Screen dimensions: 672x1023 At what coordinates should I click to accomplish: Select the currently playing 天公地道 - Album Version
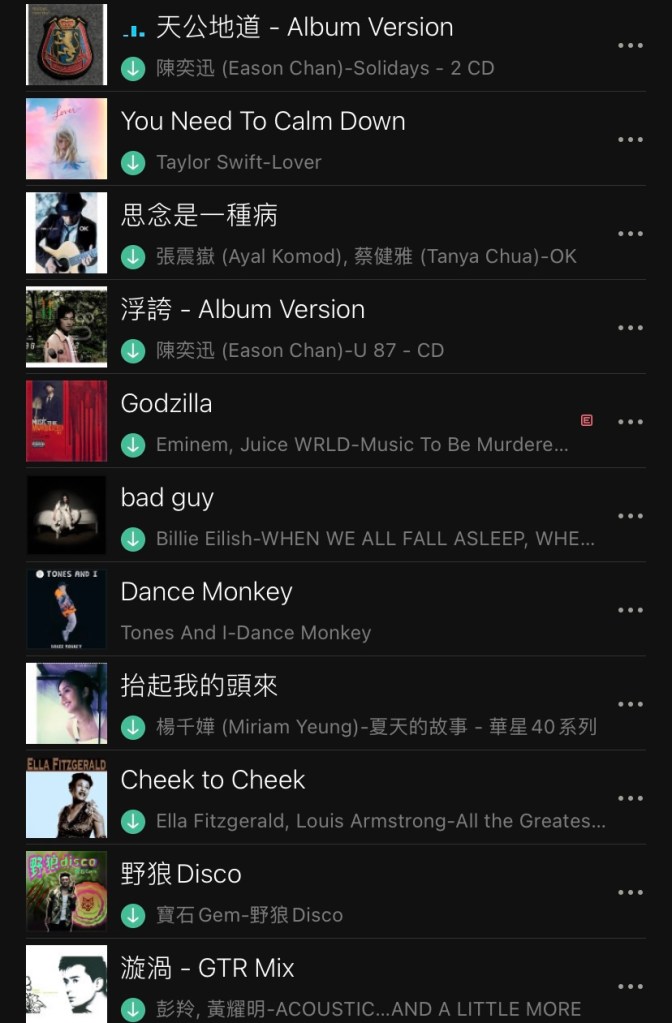point(304,28)
